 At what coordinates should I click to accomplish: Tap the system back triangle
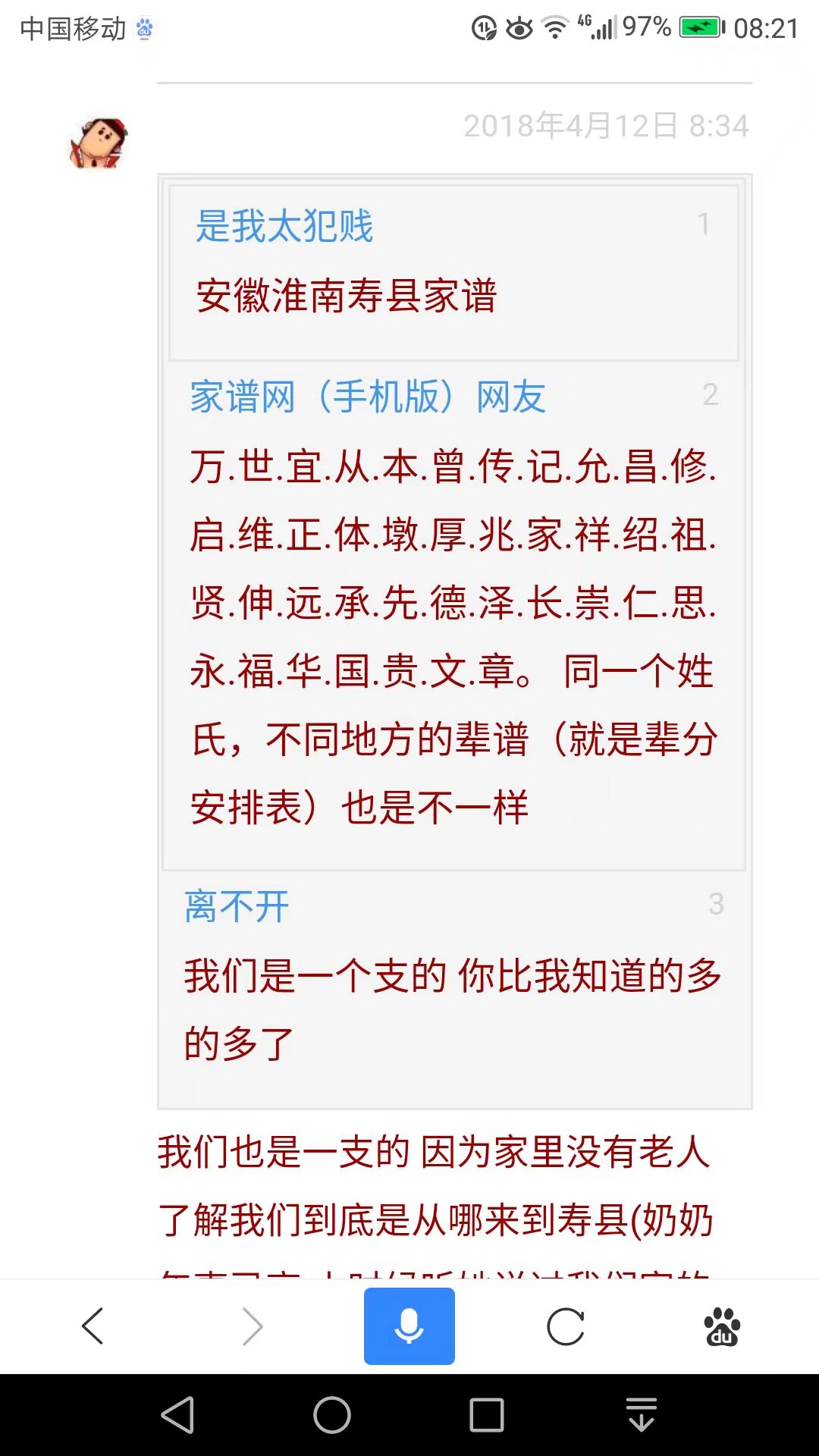(178, 1415)
